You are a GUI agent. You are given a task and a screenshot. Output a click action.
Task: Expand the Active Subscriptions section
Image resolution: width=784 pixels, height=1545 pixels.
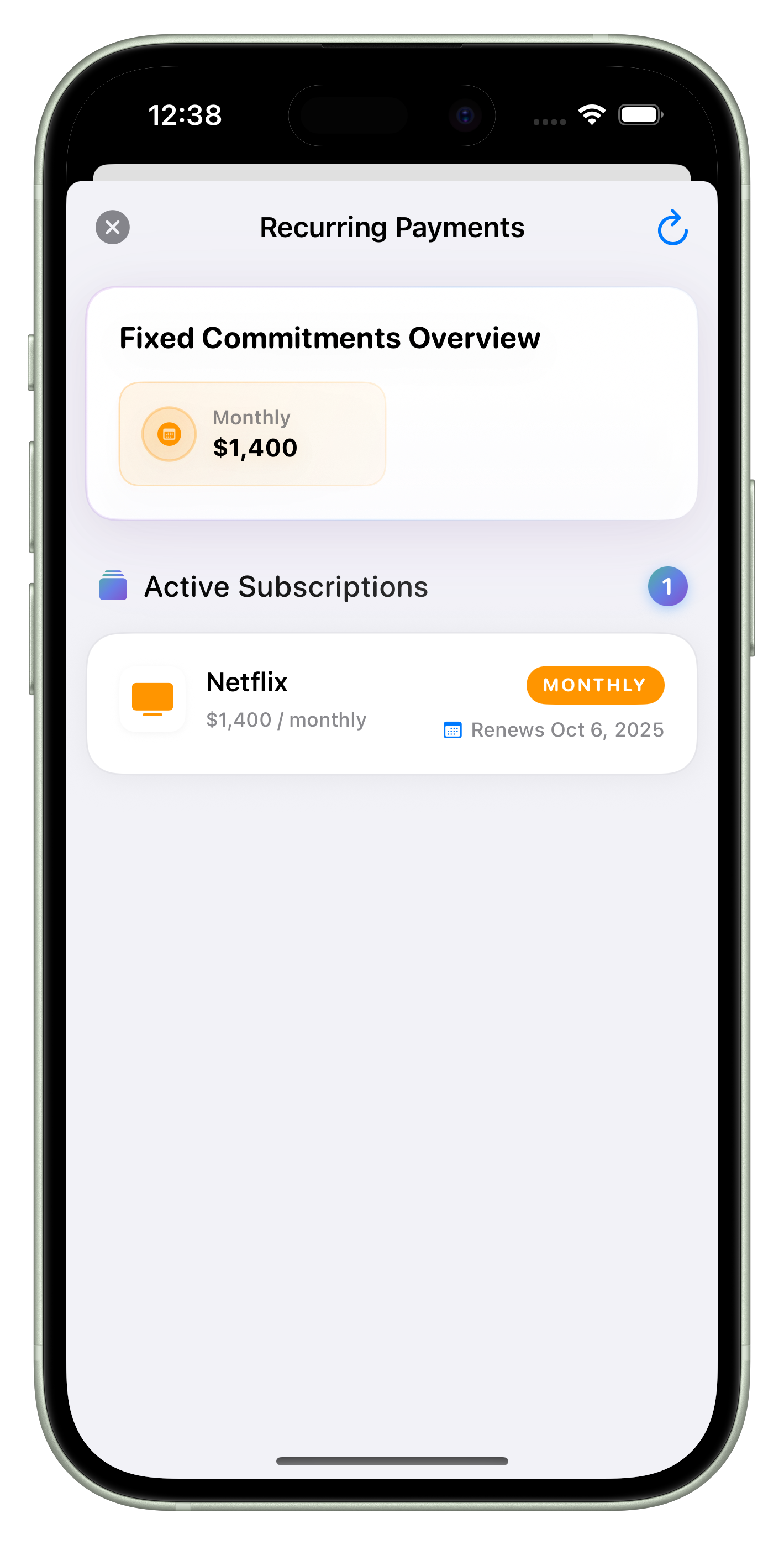pyautogui.click(x=286, y=586)
